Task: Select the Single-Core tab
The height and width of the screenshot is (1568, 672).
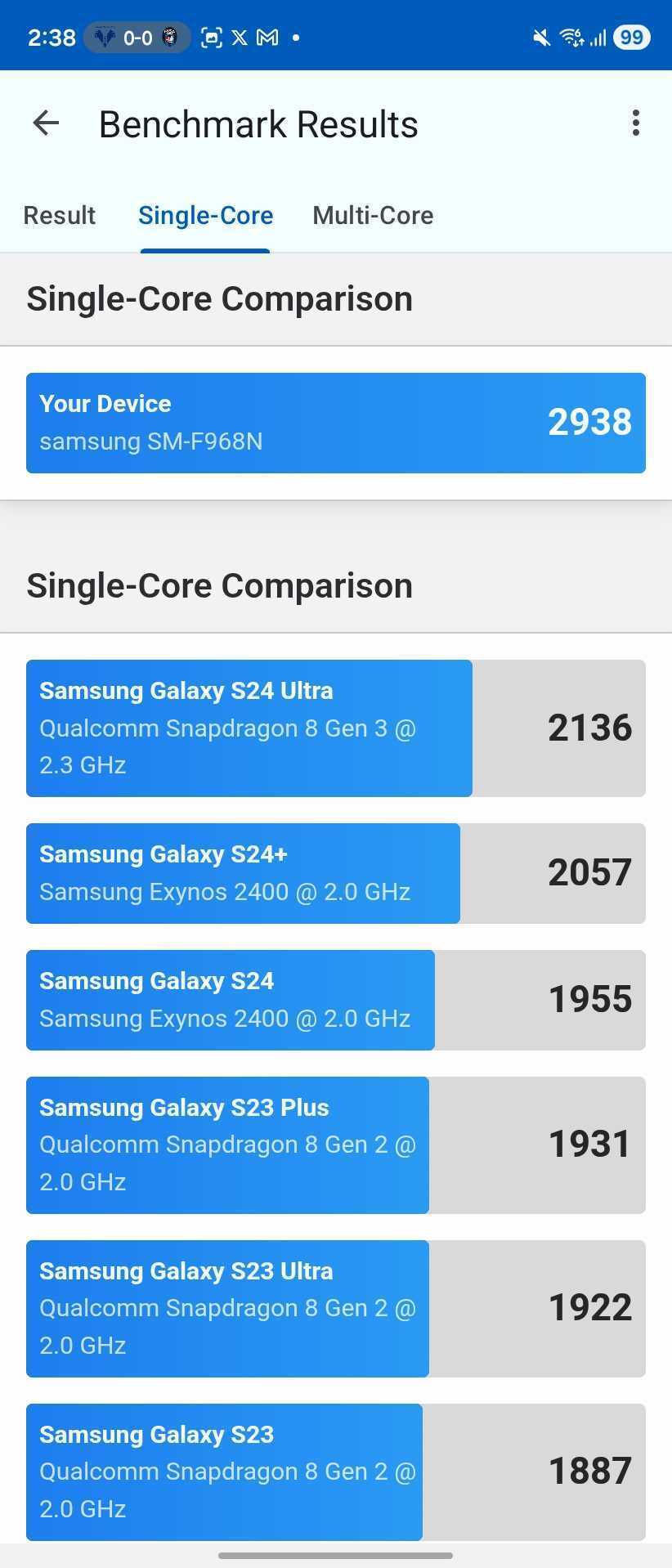Action: pyautogui.click(x=205, y=215)
